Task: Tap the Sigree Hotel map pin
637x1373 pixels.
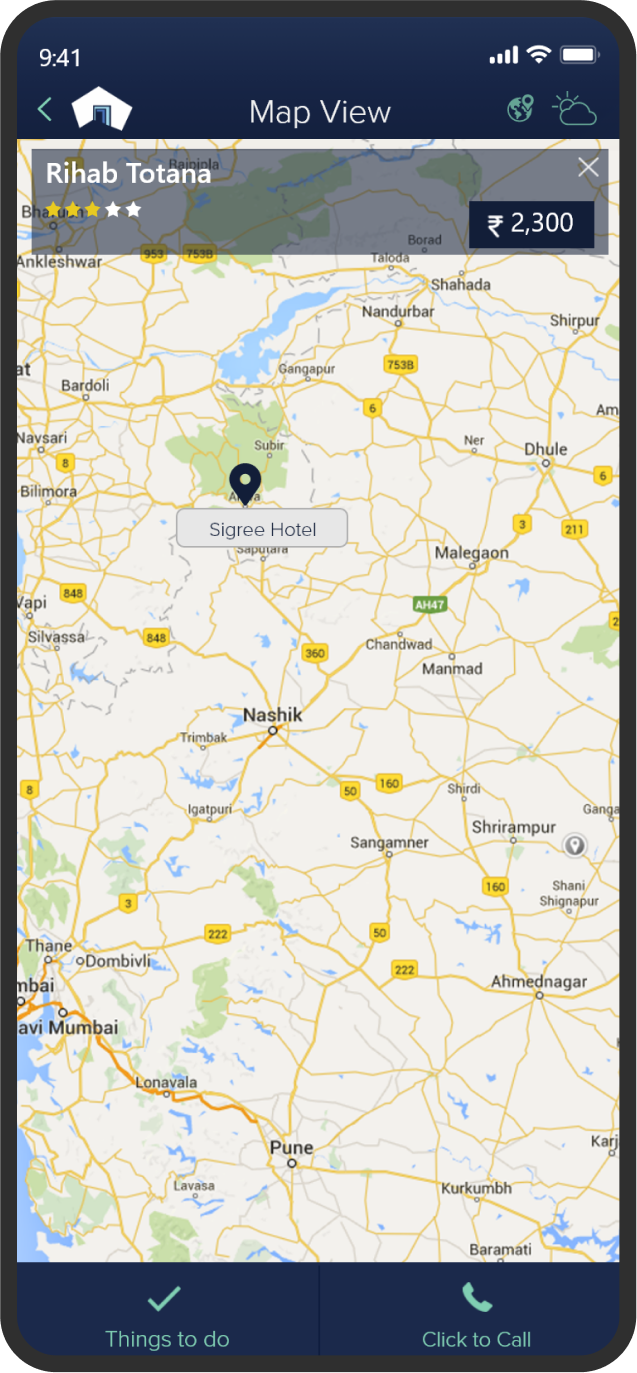Action: (x=245, y=483)
